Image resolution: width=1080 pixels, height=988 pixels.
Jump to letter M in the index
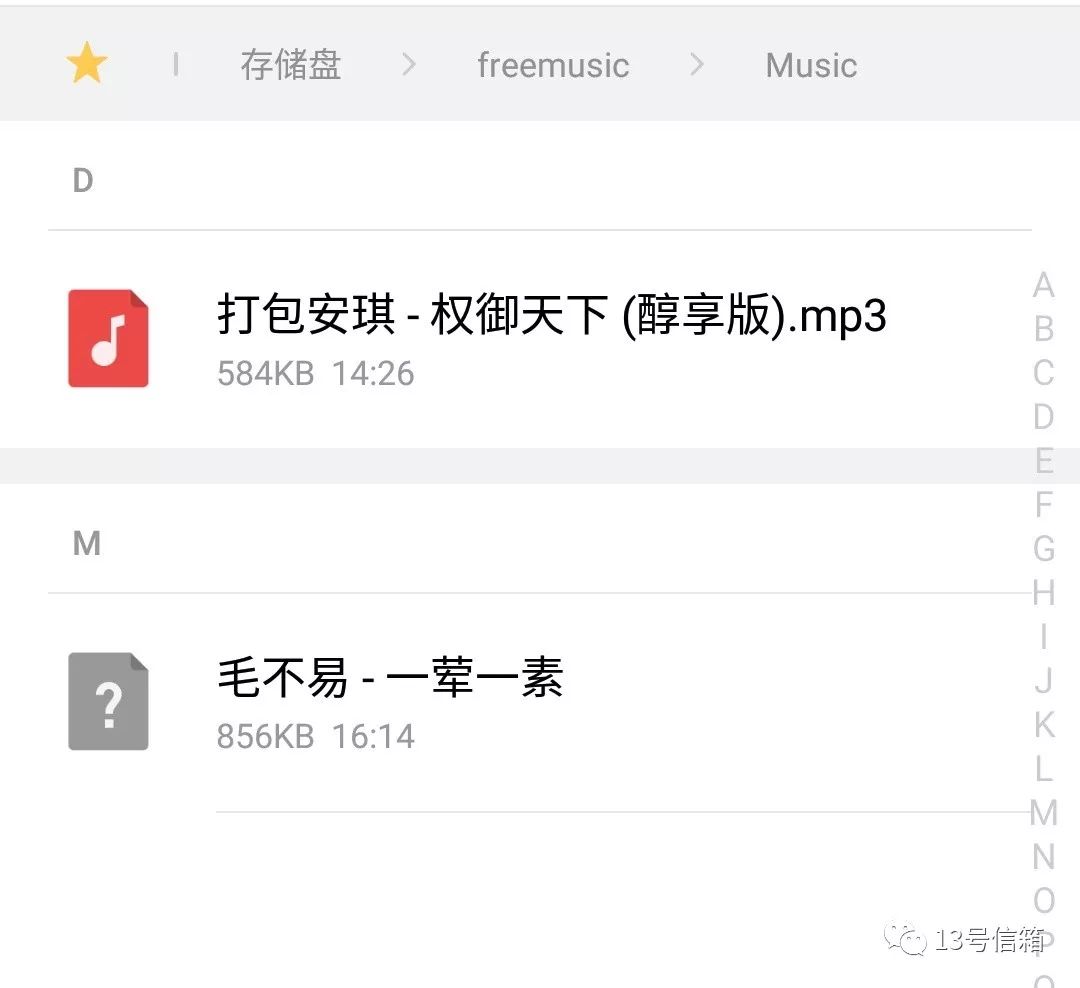(x=1043, y=813)
